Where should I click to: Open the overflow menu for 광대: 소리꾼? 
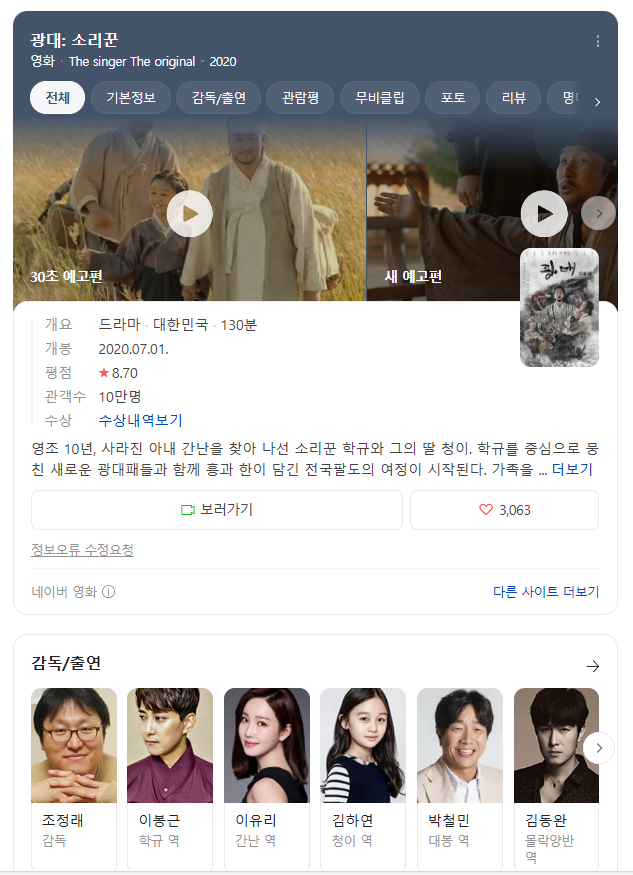598,41
